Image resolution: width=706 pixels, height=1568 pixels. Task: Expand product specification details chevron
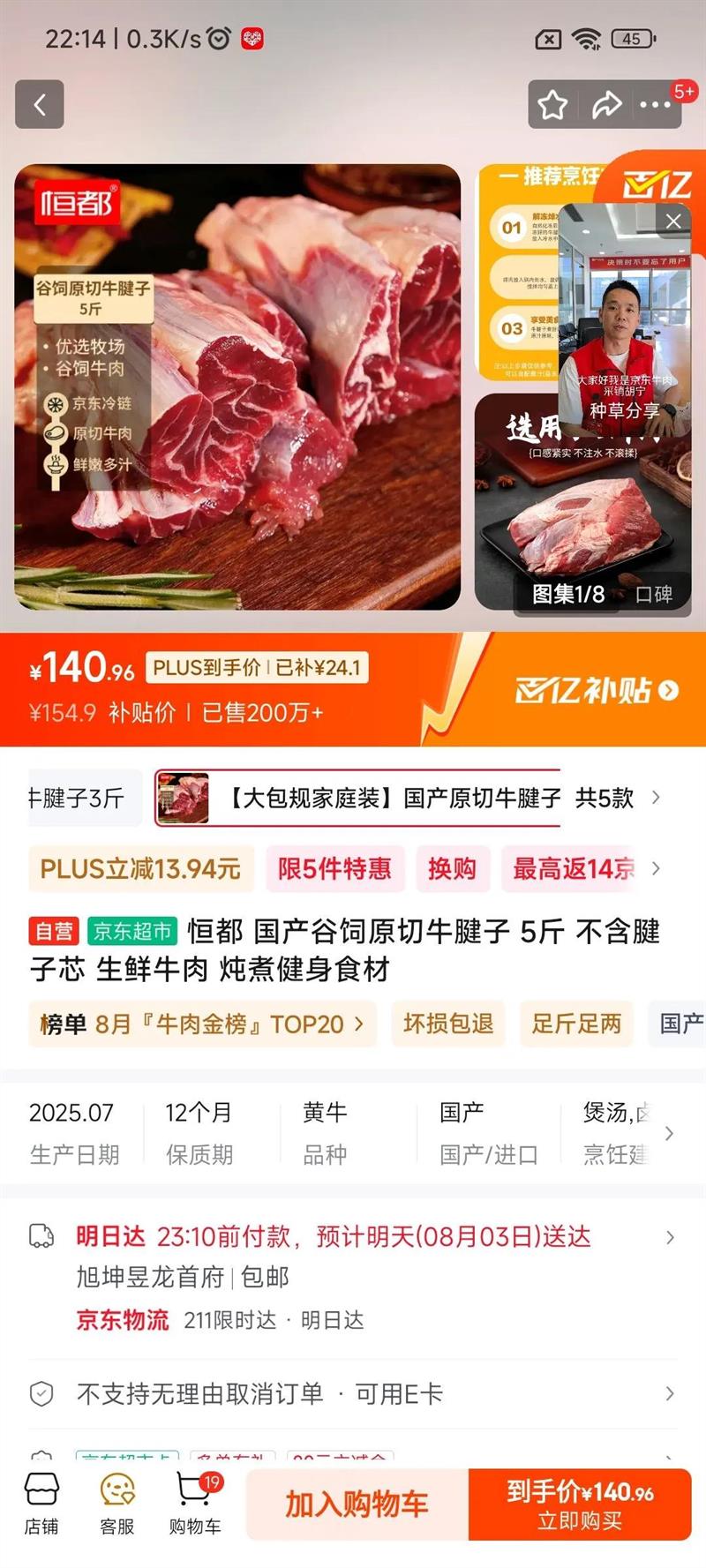[669, 1133]
